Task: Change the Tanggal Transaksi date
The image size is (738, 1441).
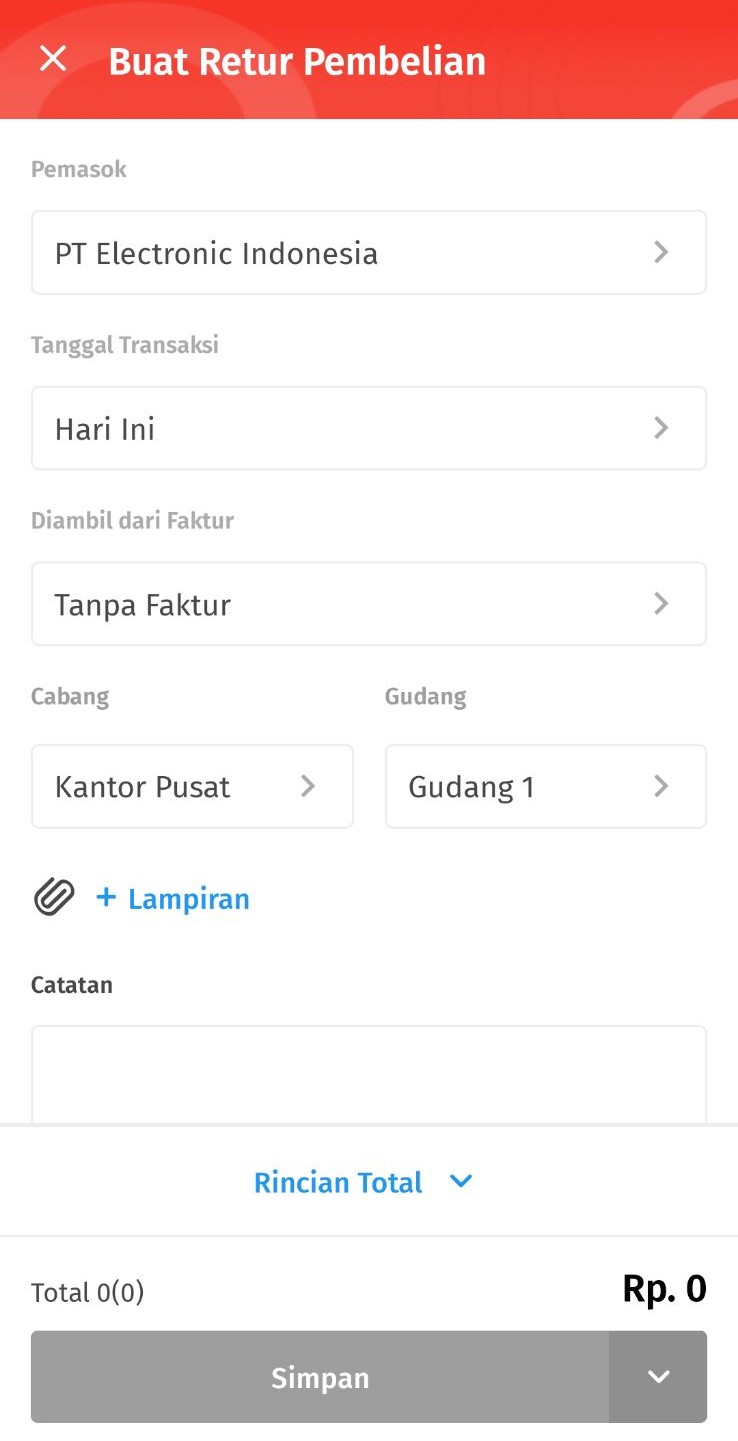Action: pyautogui.click(x=368, y=429)
